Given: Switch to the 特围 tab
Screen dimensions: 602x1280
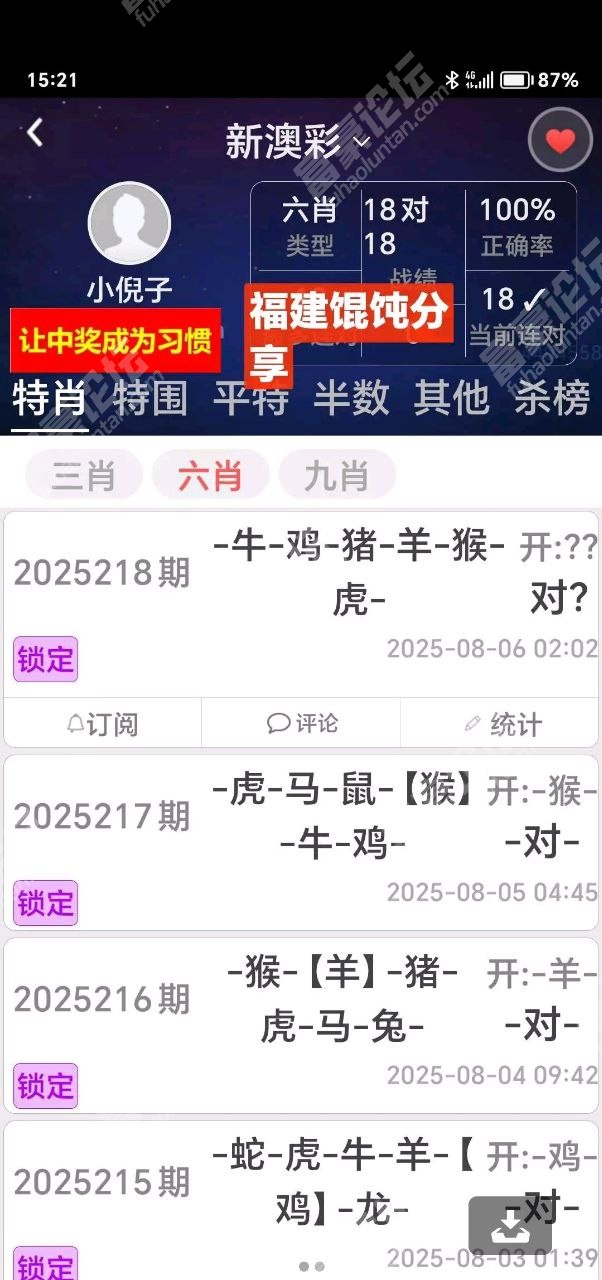Looking at the screenshot, I should 151,398.
